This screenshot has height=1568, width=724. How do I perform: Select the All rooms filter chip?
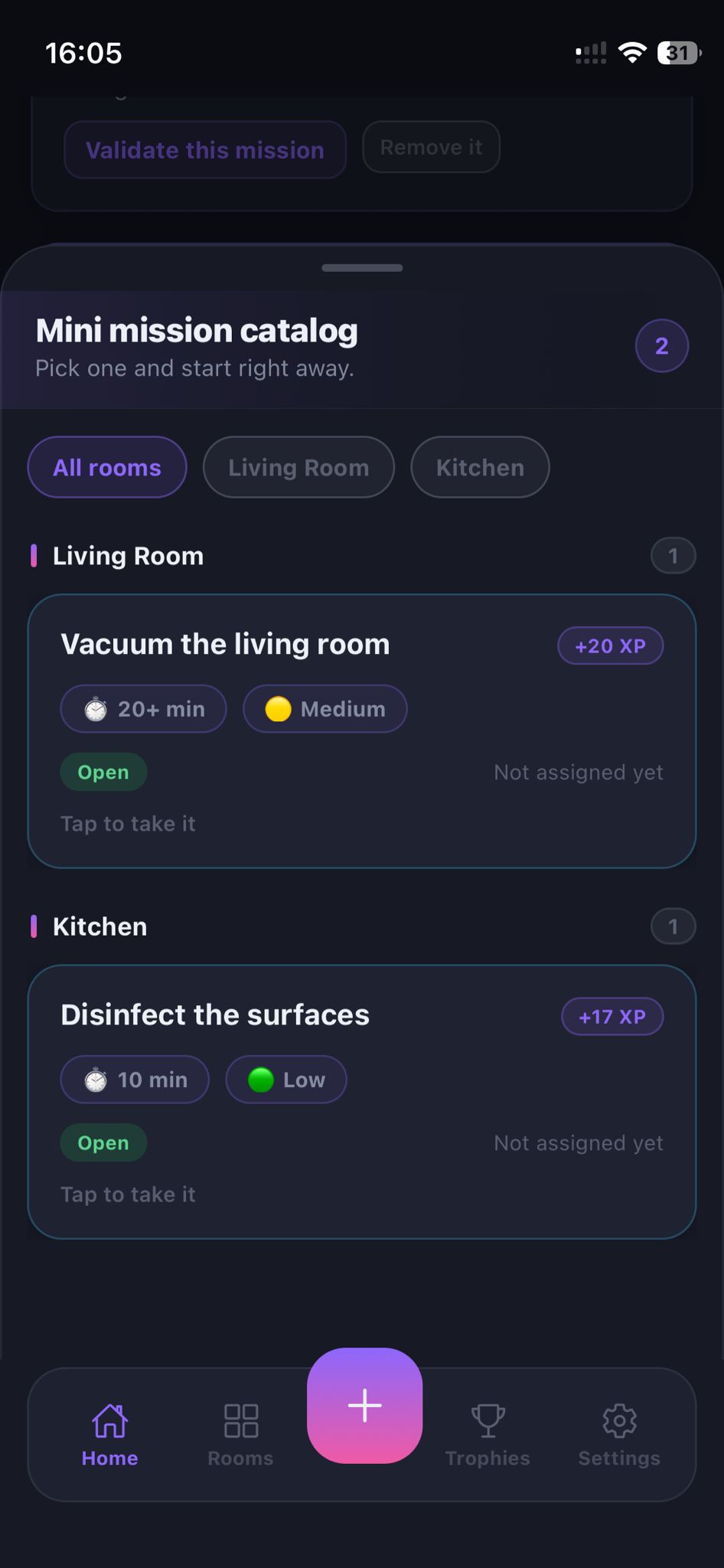pos(107,467)
